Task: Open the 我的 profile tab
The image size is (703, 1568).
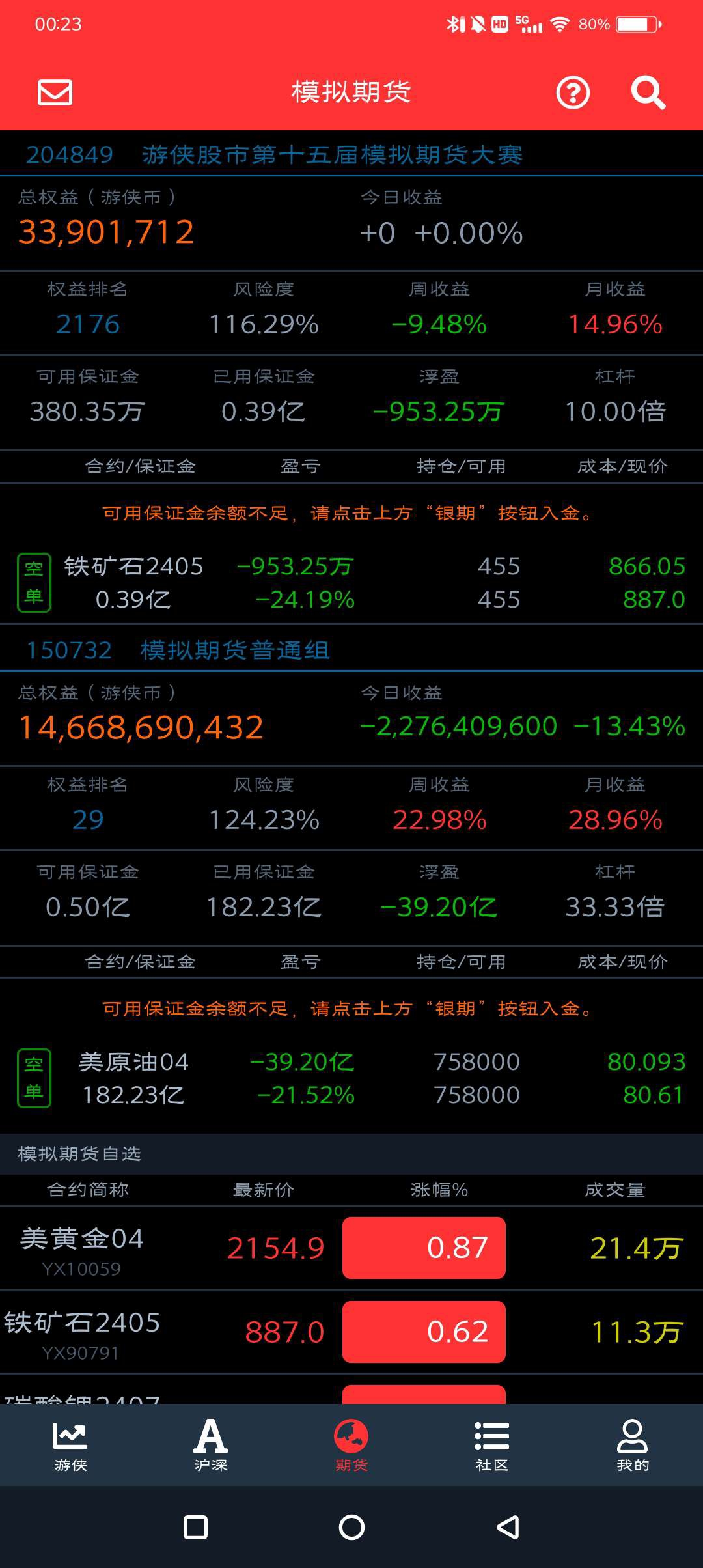Action: pos(633,1445)
